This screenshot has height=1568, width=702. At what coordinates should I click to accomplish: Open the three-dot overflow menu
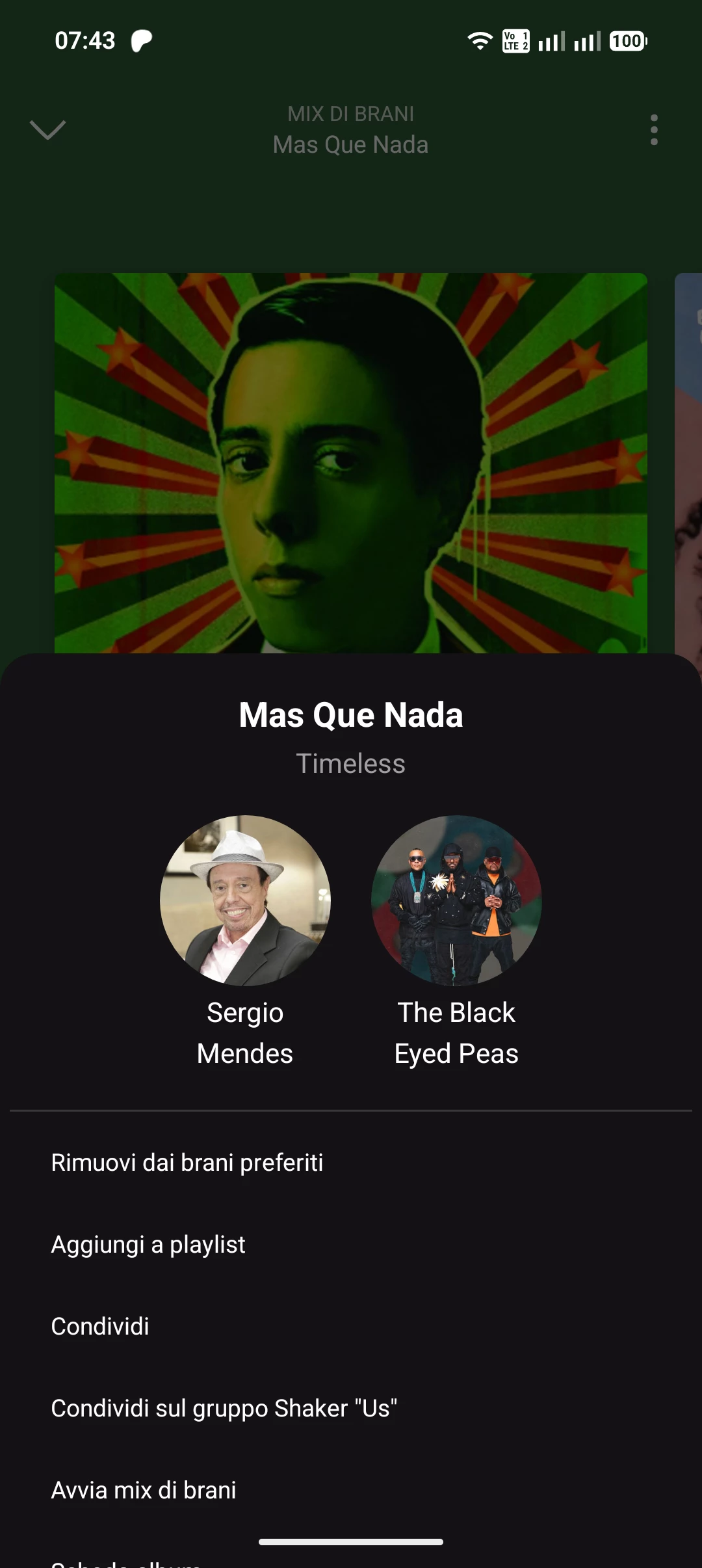tap(654, 130)
